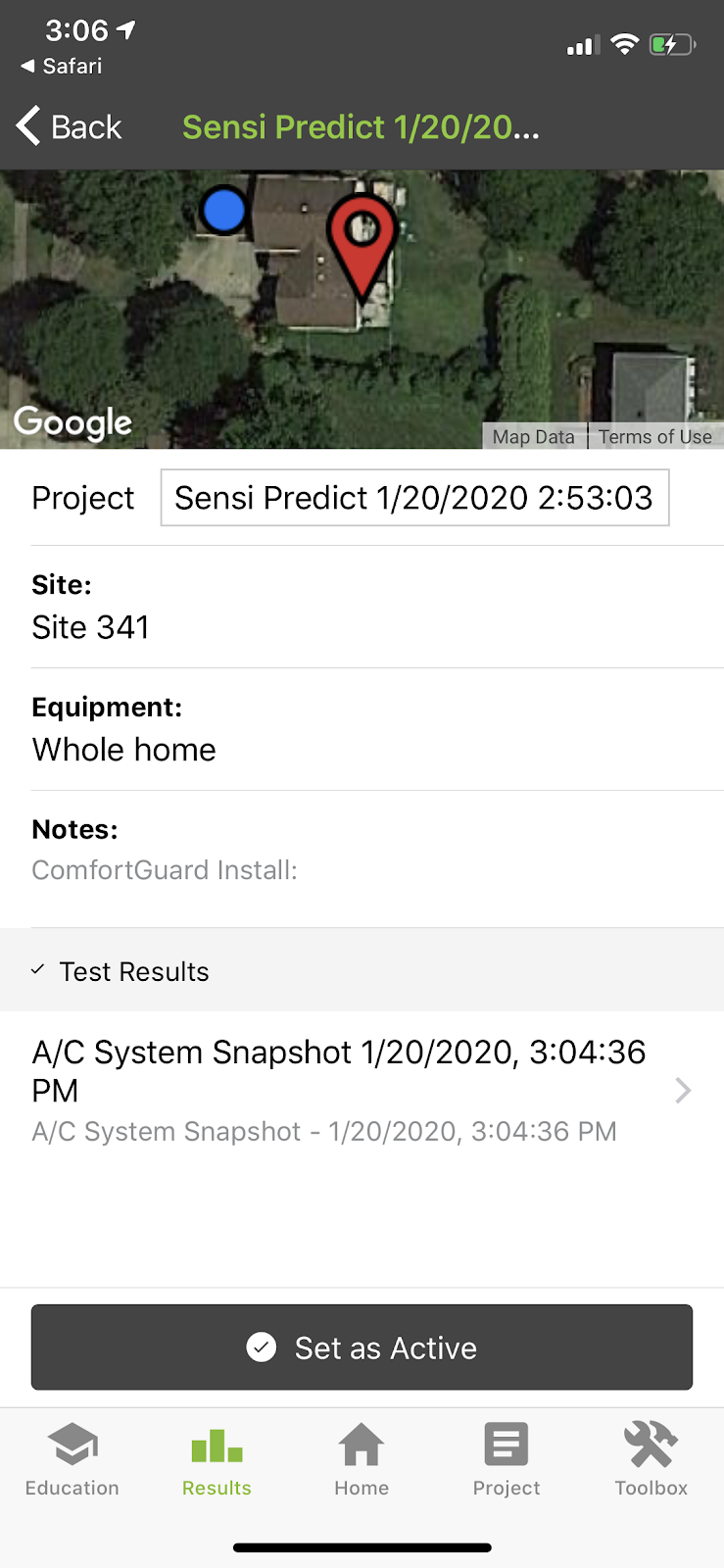
Task: Go back using the Back button
Action: [x=71, y=127]
